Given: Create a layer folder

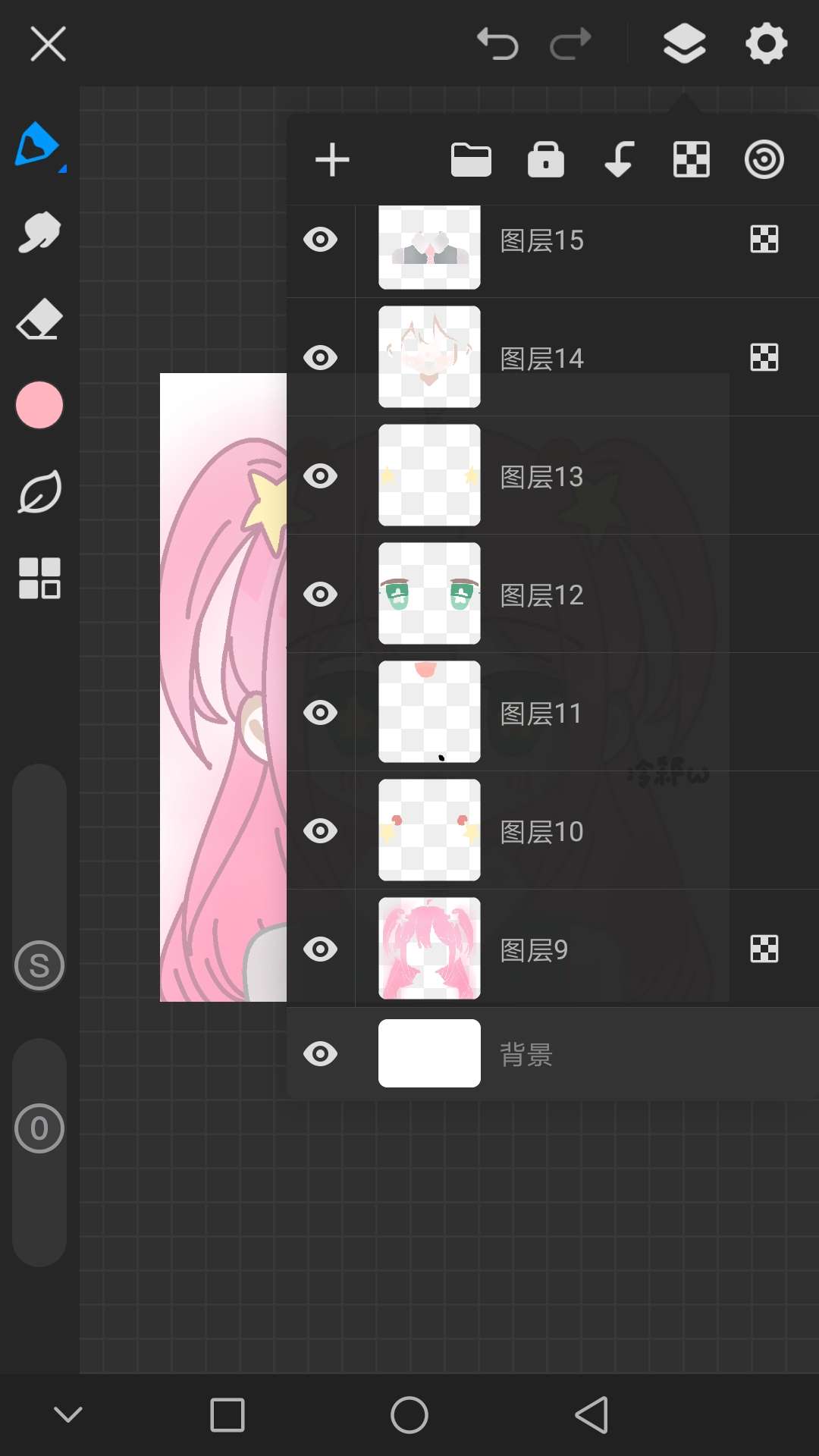Looking at the screenshot, I should 471,160.
